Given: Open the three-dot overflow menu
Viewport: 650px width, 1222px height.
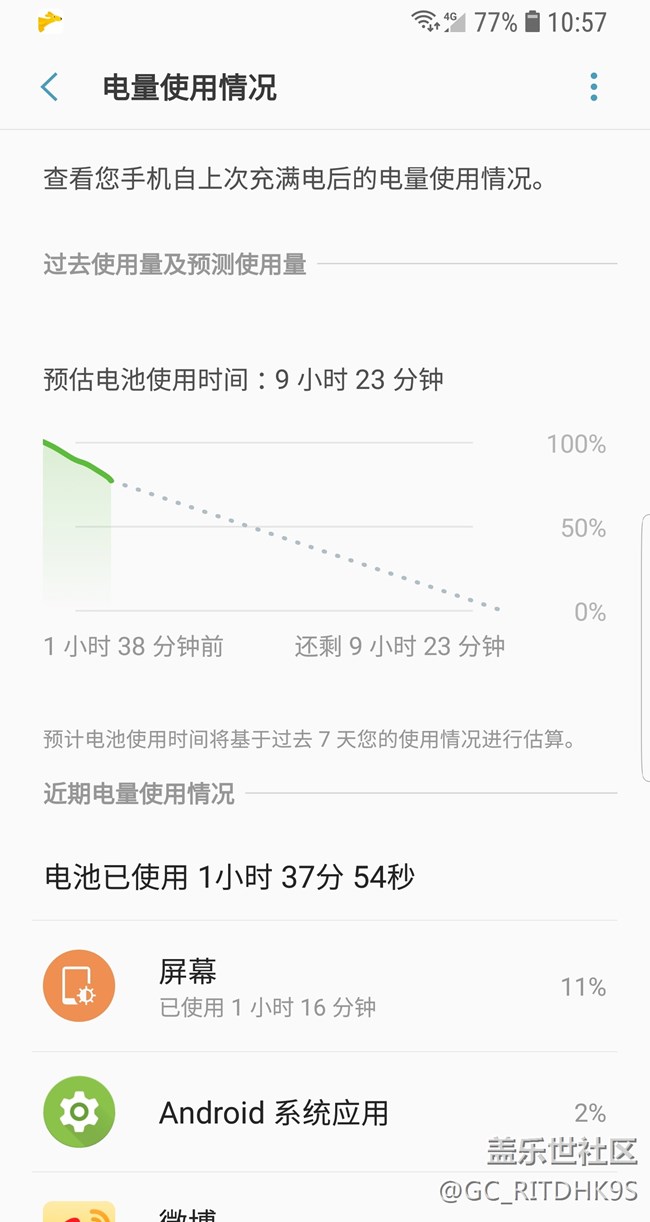Looking at the screenshot, I should click(594, 87).
